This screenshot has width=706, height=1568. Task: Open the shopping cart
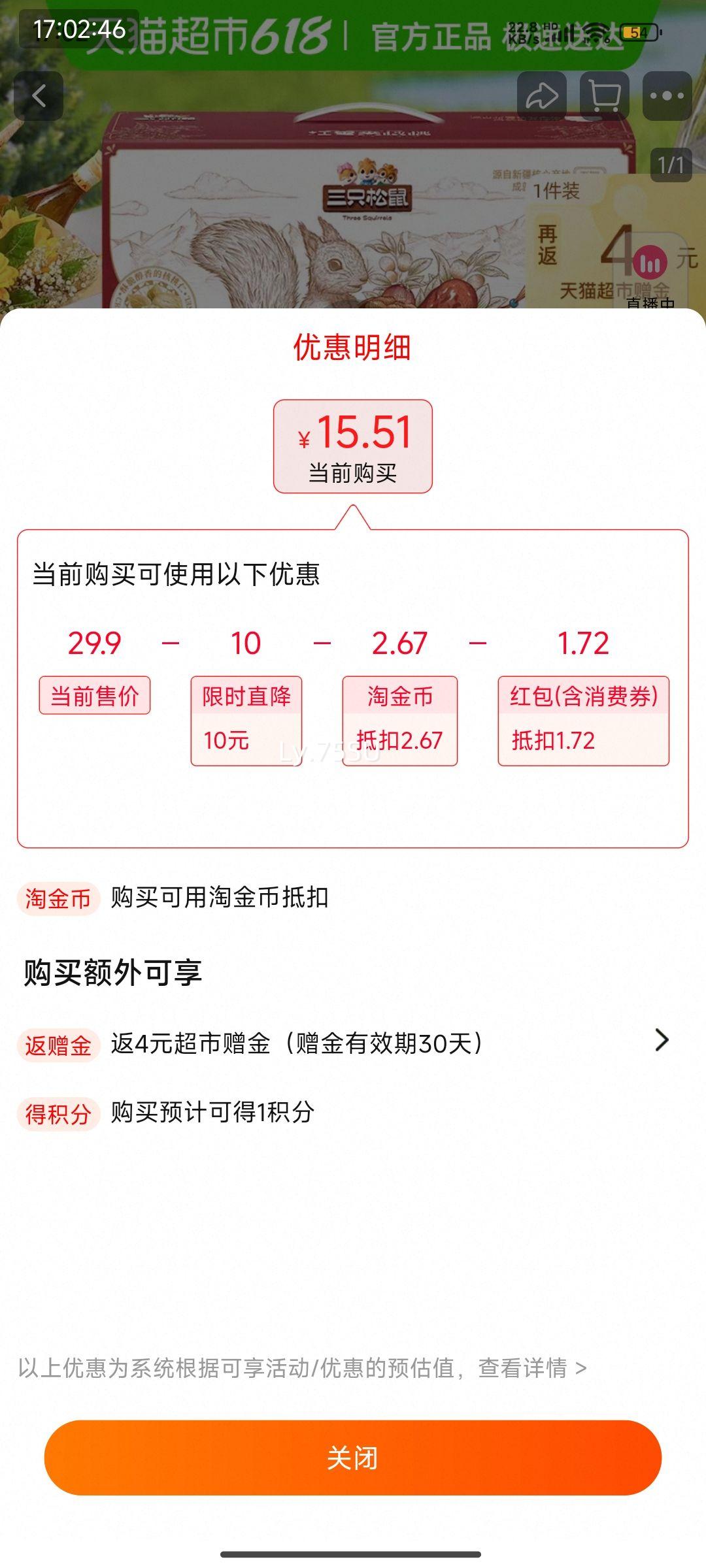[605, 97]
